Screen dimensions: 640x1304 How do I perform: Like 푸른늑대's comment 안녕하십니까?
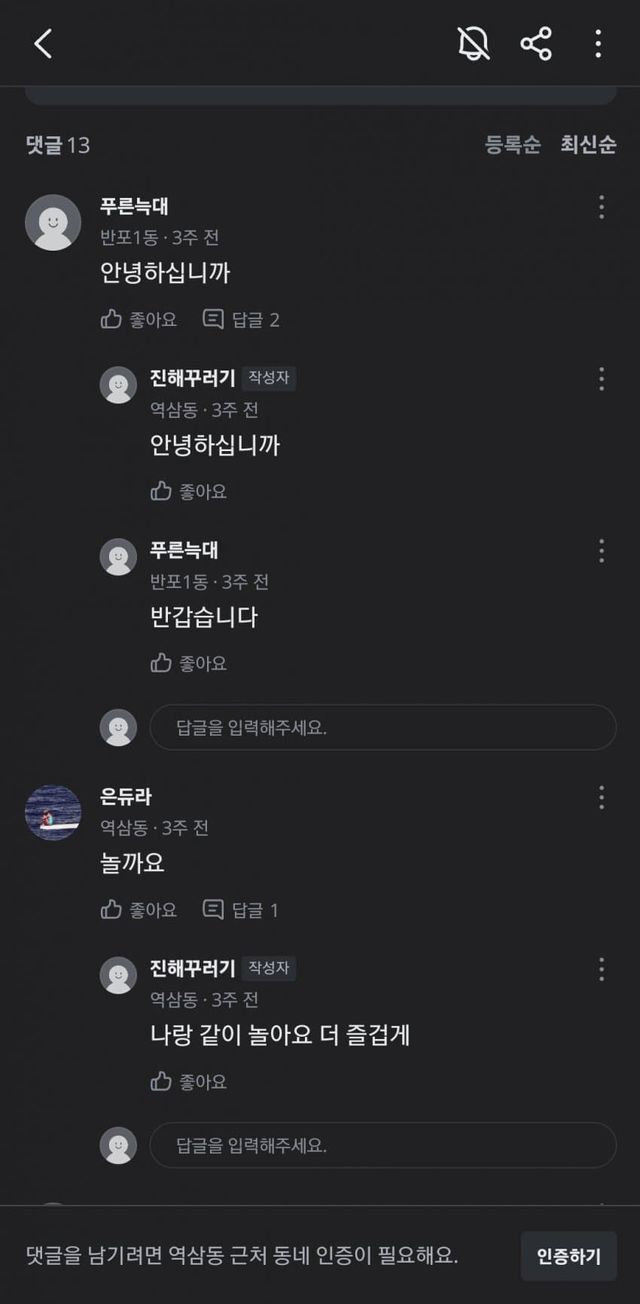tap(139, 319)
